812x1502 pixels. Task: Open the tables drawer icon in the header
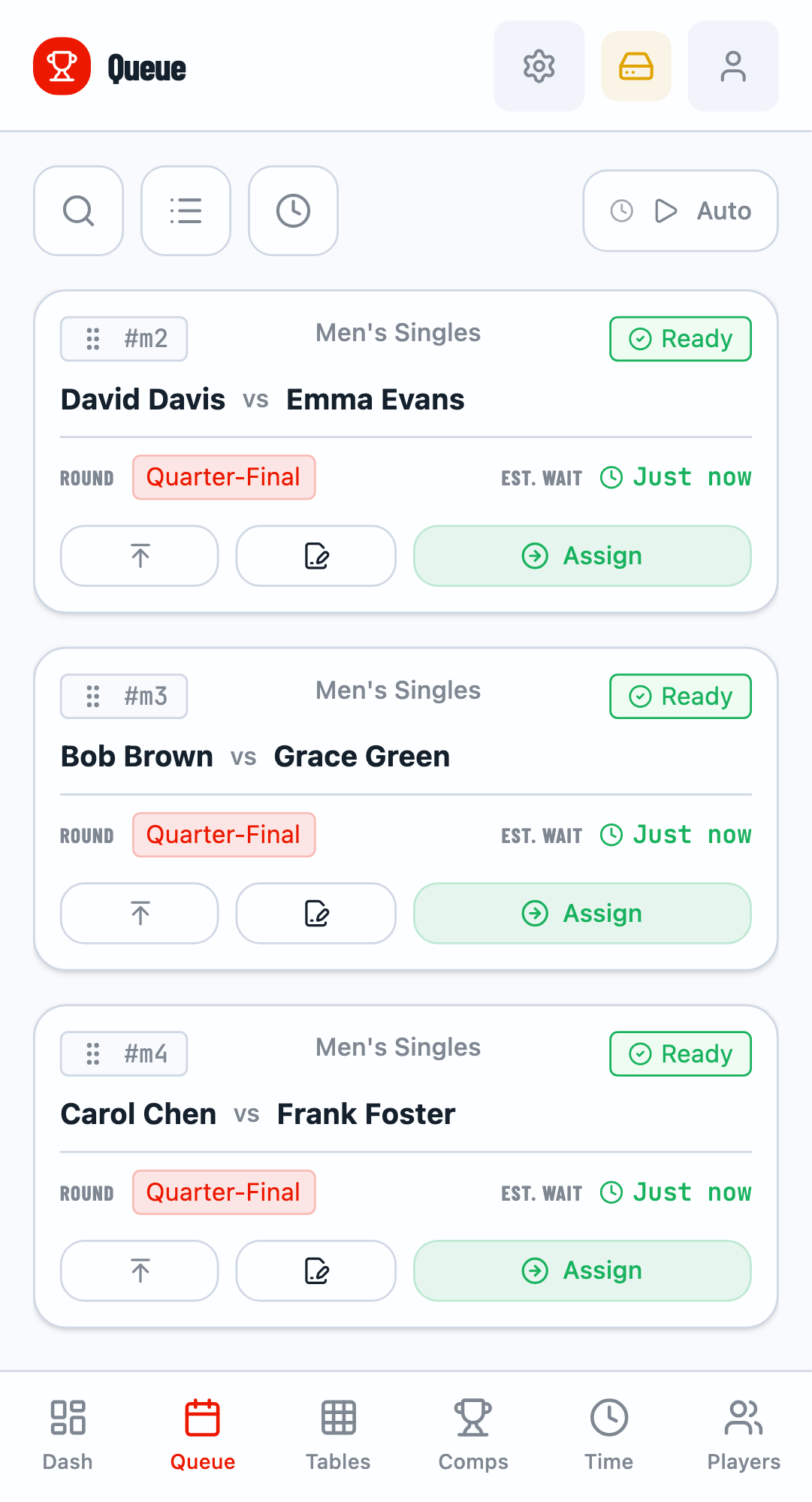[x=635, y=66]
